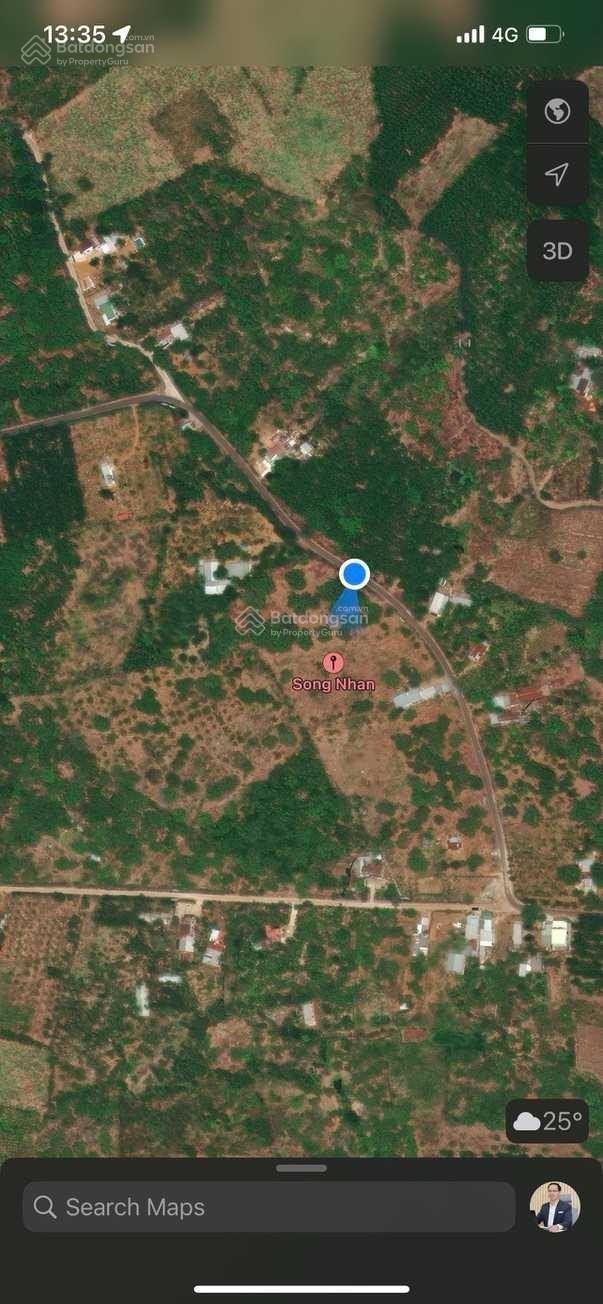Select the Song Nhan map pin
The width and height of the screenshot is (603, 1304).
click(333, 663)
